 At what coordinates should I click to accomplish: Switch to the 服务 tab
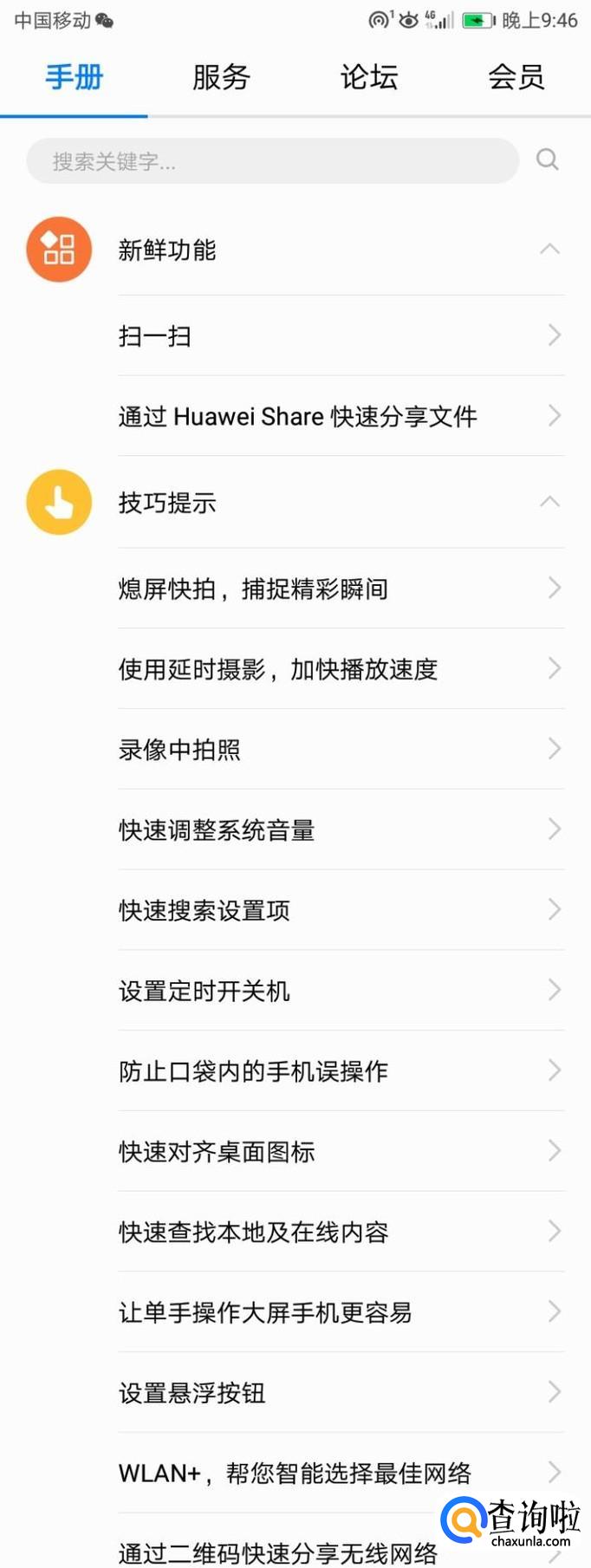[221, 78]
